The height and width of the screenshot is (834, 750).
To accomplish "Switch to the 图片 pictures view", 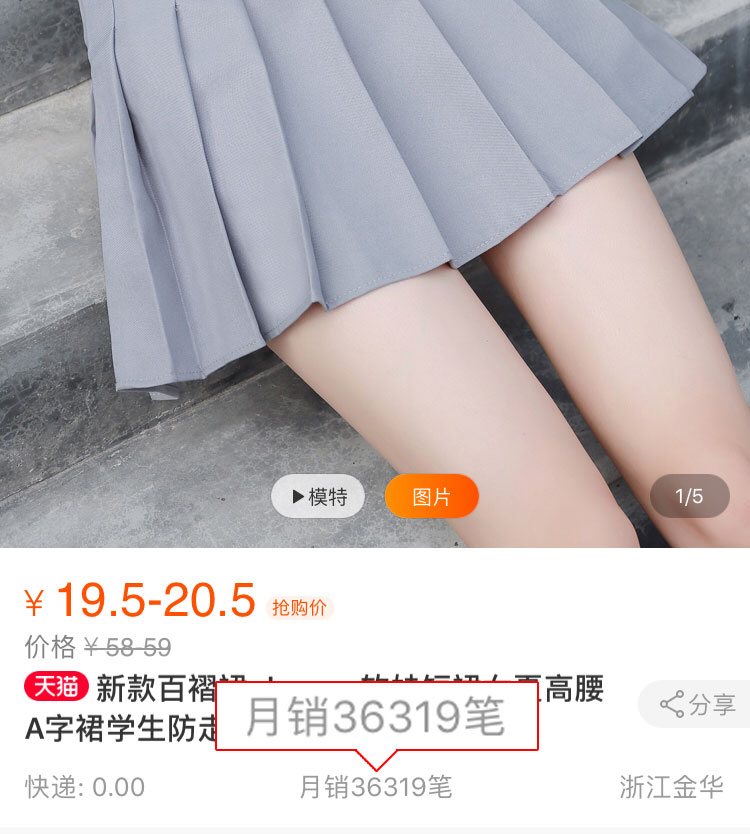I will tap(432, 496).
